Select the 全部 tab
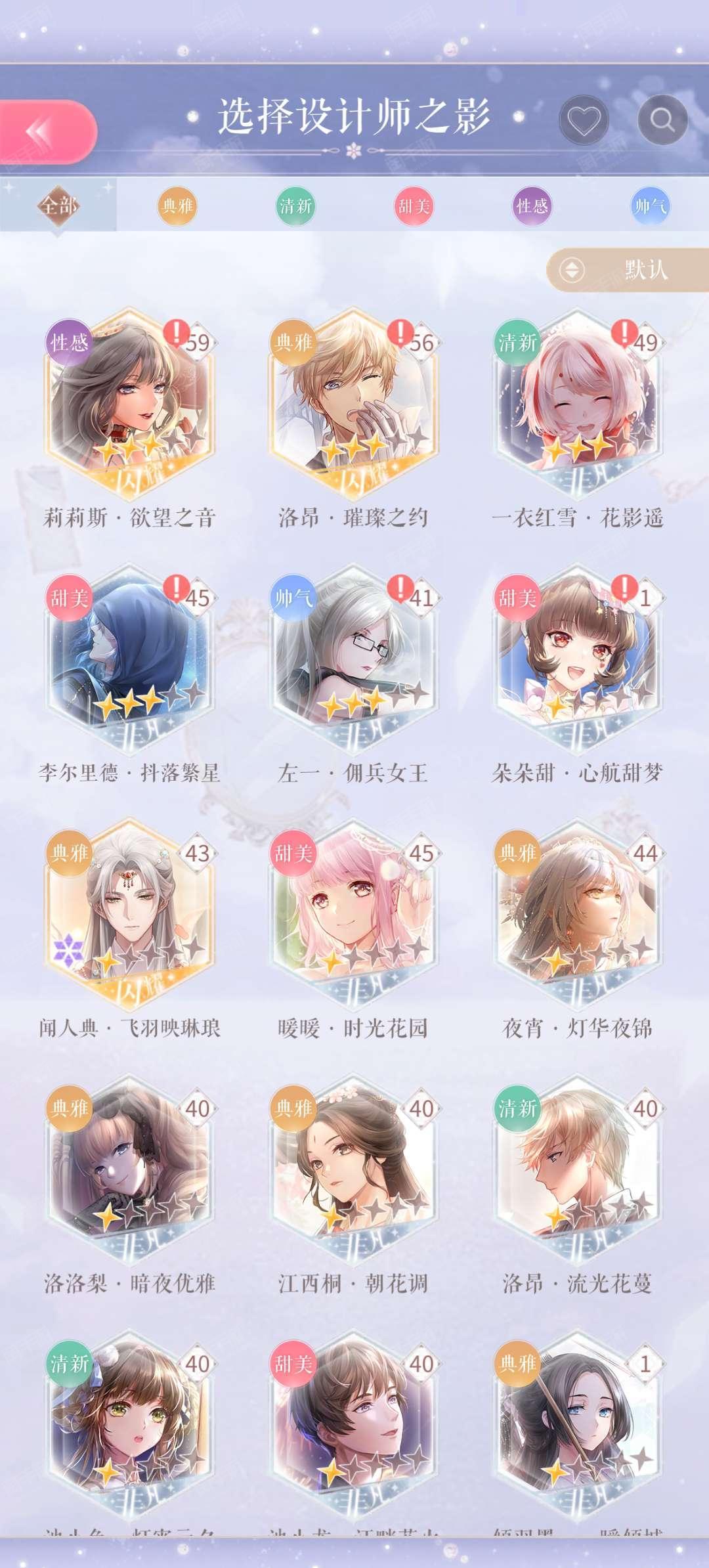Image resolution: width=709 pixels, height=1568 pixels. [x=58, y=206]
